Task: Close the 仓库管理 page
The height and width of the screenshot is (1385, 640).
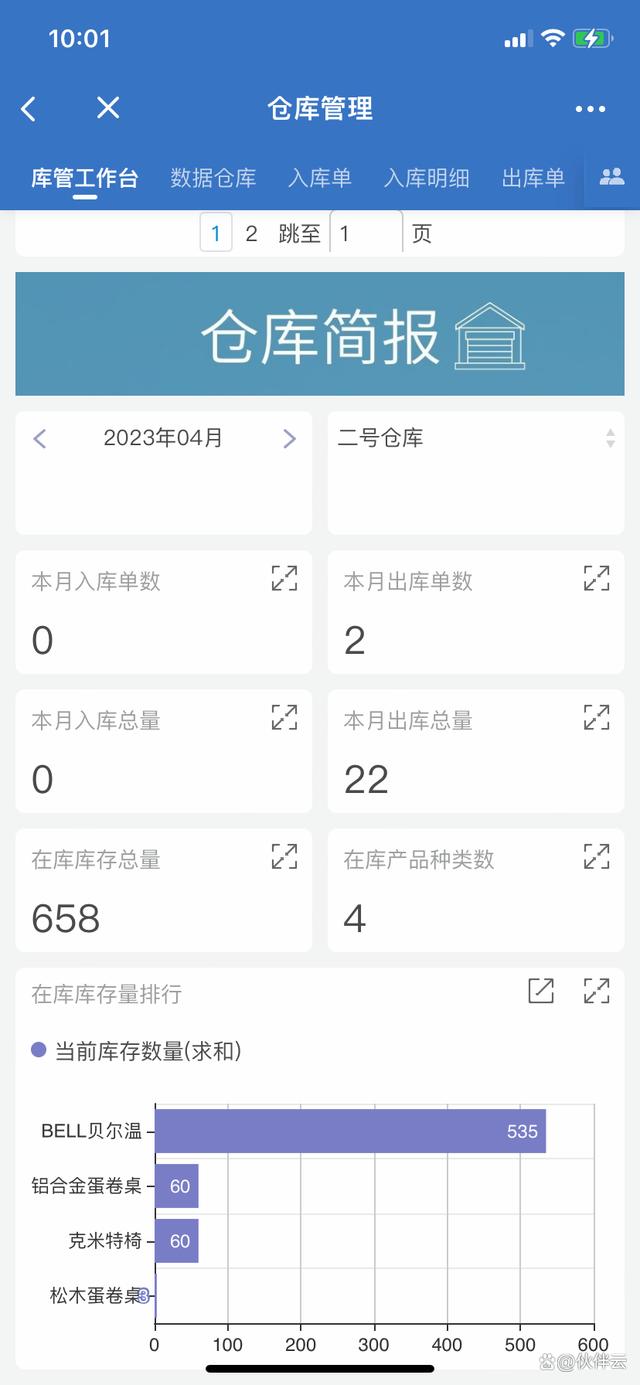Action: pos(108,108)
